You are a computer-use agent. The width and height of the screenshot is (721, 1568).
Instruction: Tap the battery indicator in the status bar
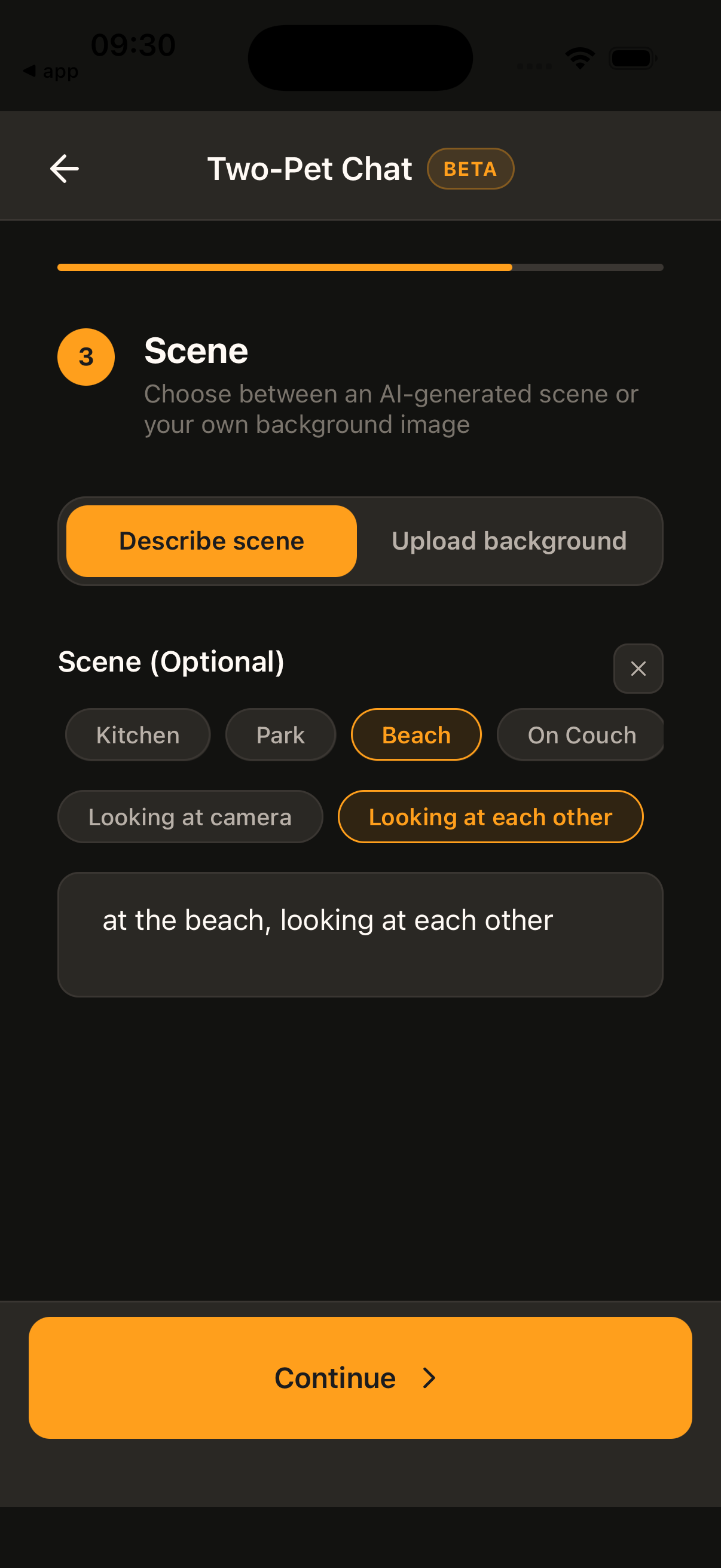(x=630, y=57)
